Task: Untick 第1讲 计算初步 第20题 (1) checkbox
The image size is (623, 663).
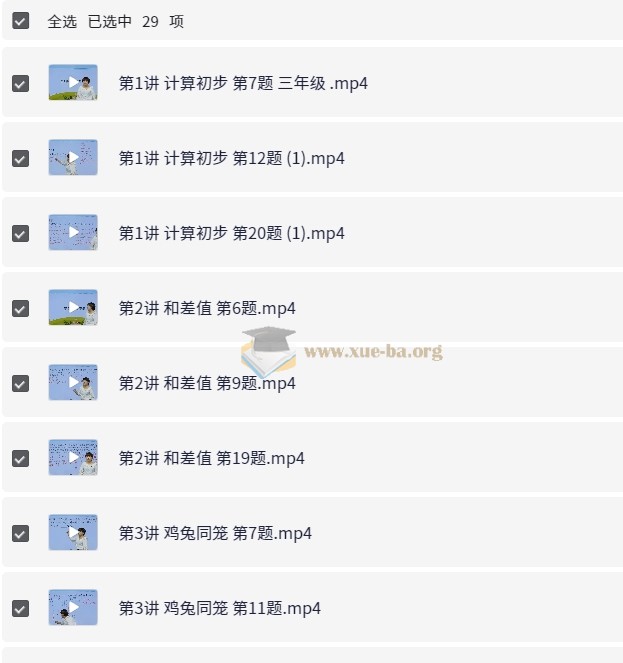Action: (x=20, y=233)
